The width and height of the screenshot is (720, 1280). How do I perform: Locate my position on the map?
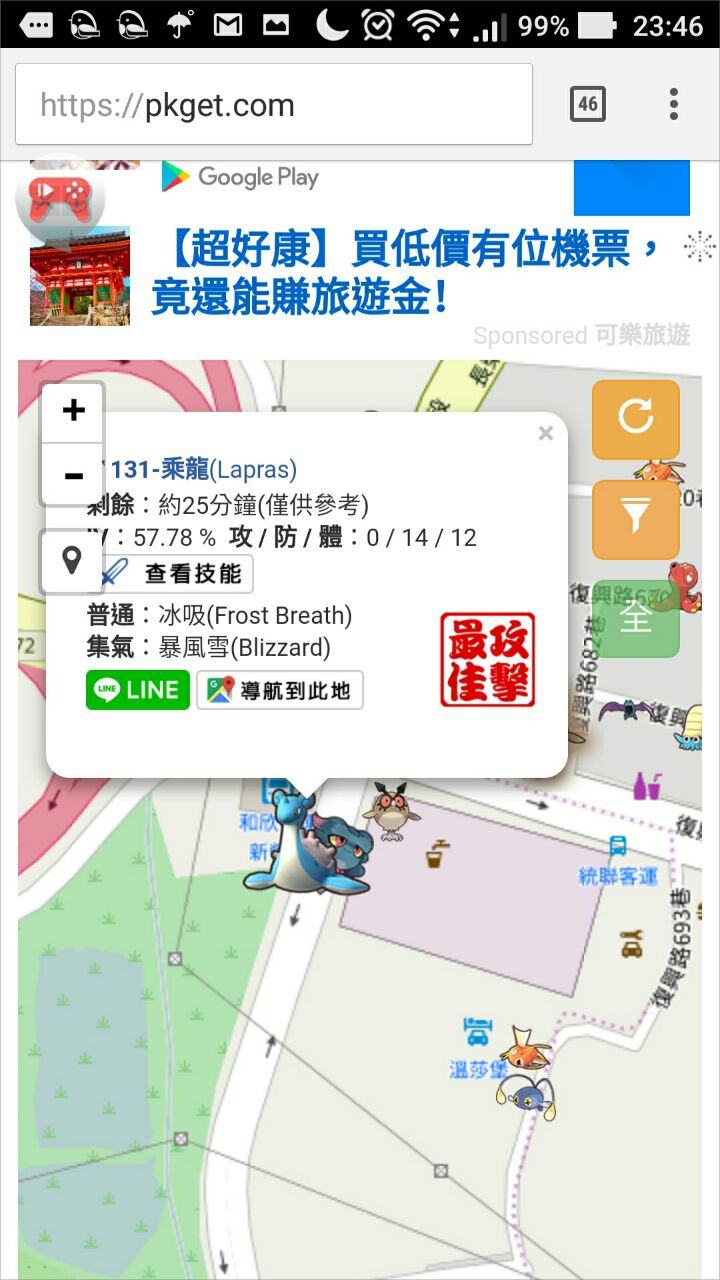[72, 560]
